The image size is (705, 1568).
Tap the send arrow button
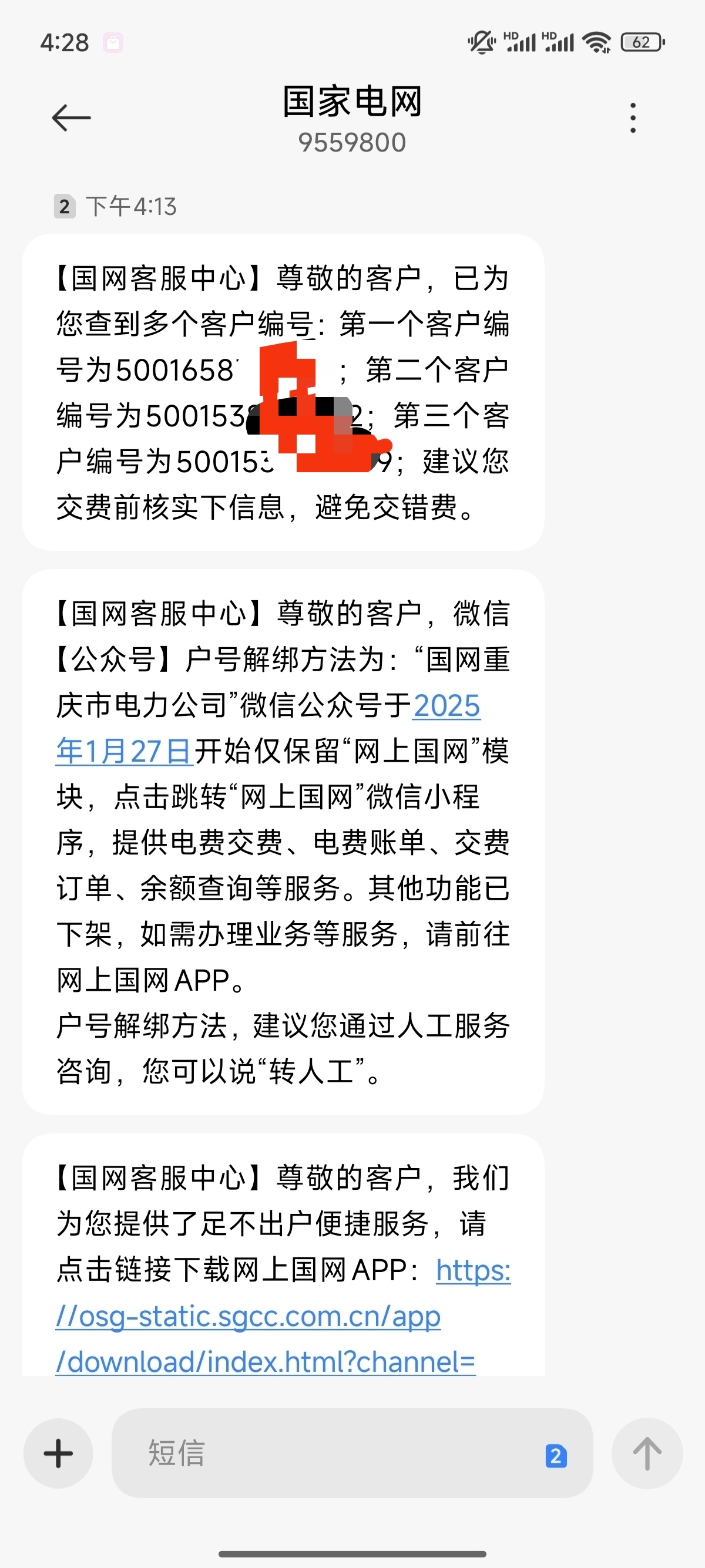(x=647, y=1453)
